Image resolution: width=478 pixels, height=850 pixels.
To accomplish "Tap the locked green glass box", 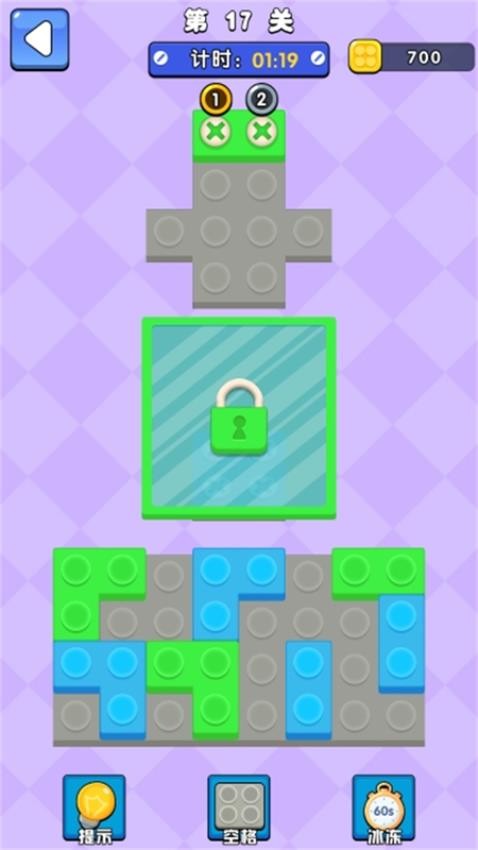I will 239,418.
